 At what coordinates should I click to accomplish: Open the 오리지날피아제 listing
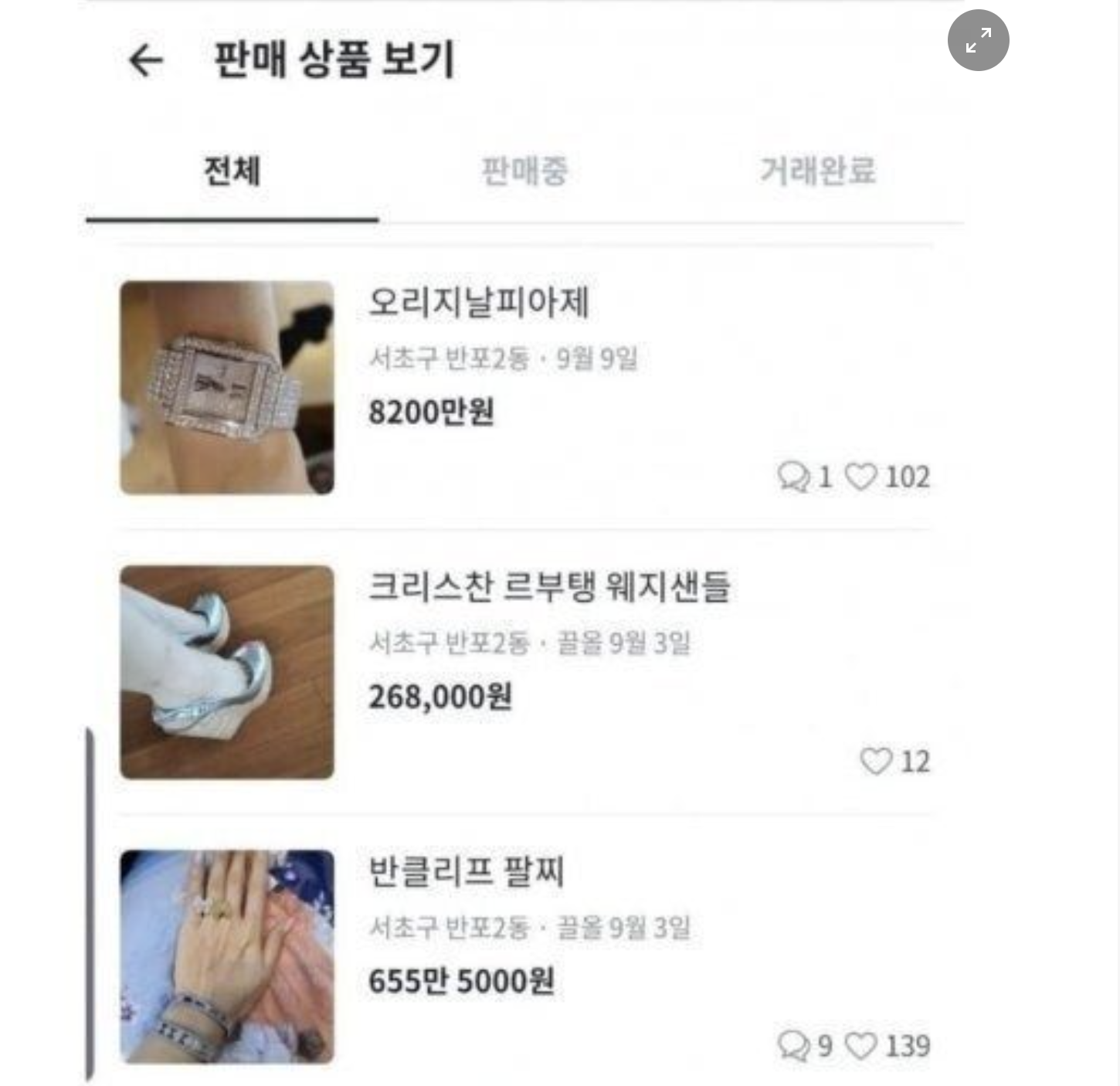coord(479,302)
